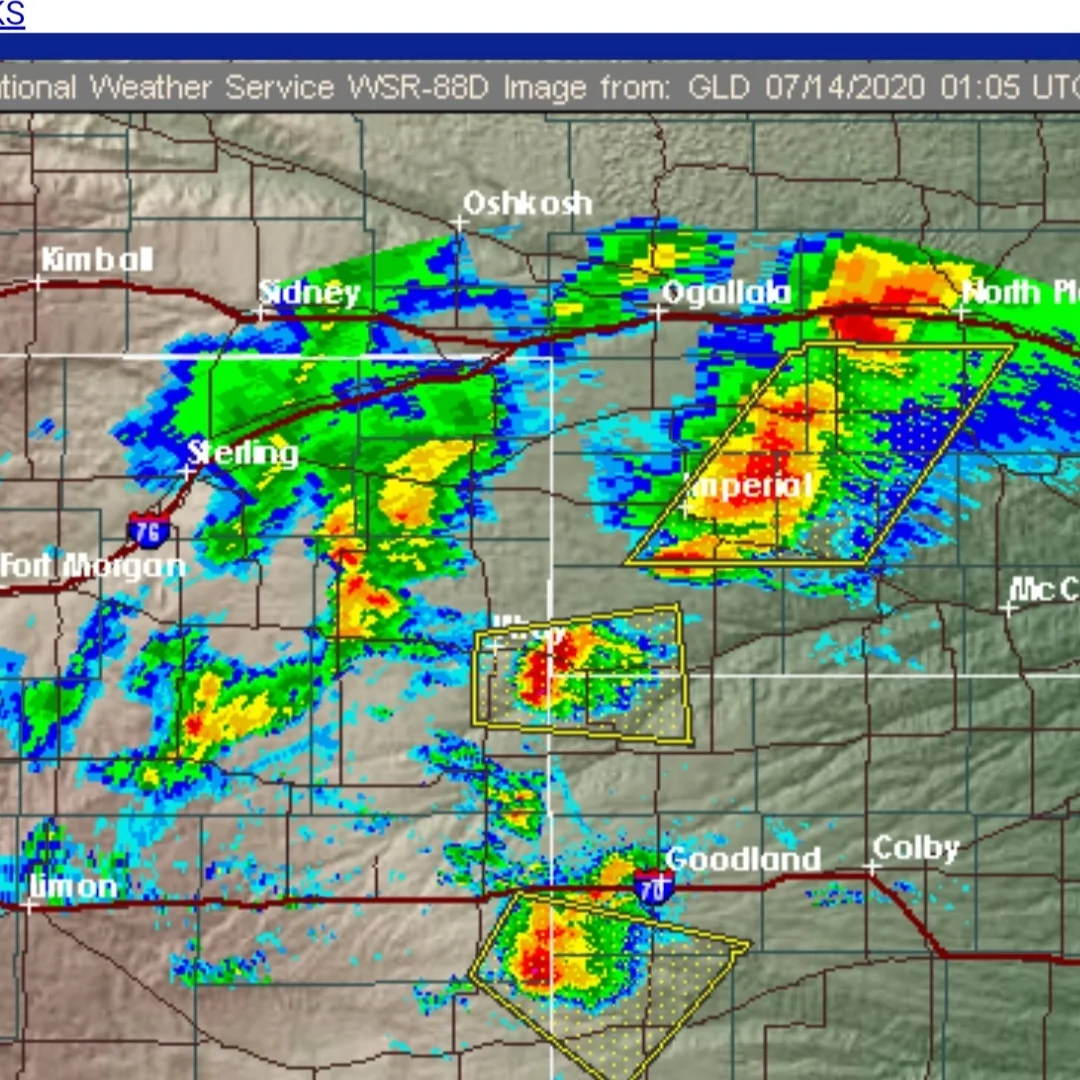The height and width of the screenshot is (1080, 1080).
Task: Open the underlined KS link
Action: (x=11, y=13)
